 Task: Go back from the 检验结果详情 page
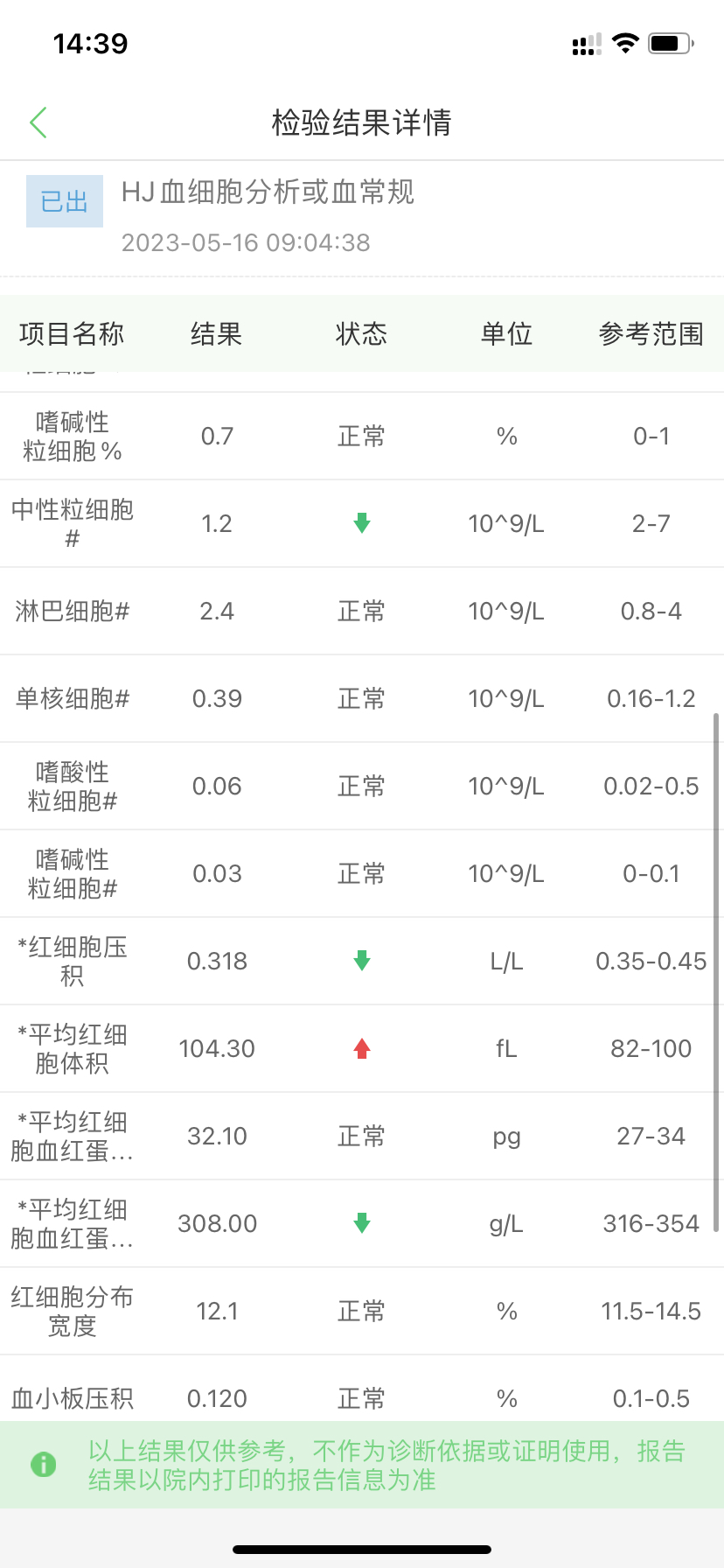(38, 122)
